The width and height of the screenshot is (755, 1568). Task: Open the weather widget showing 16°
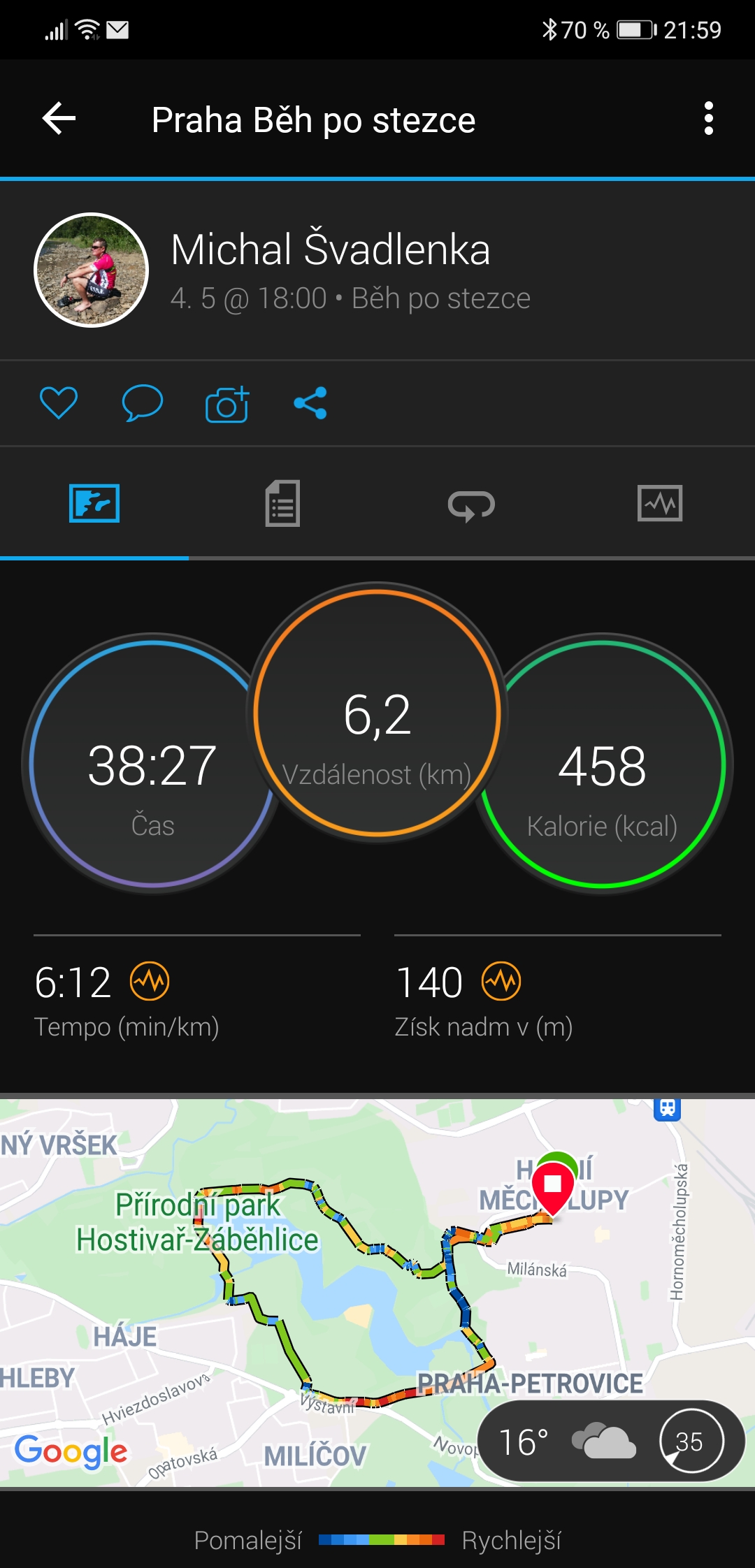click(611, 1442)
